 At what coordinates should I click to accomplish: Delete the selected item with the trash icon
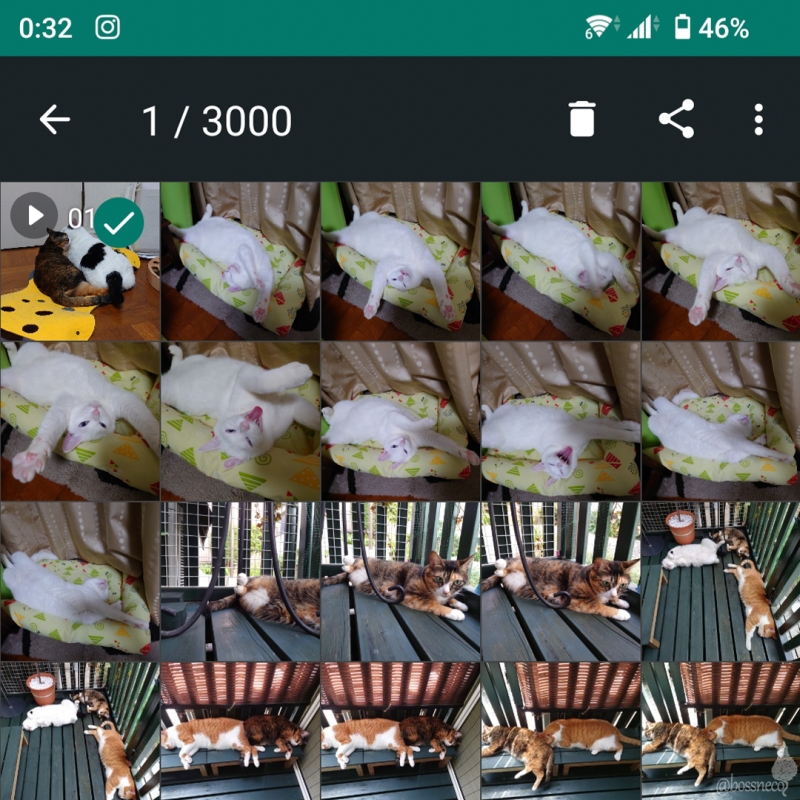pos(581,120)
